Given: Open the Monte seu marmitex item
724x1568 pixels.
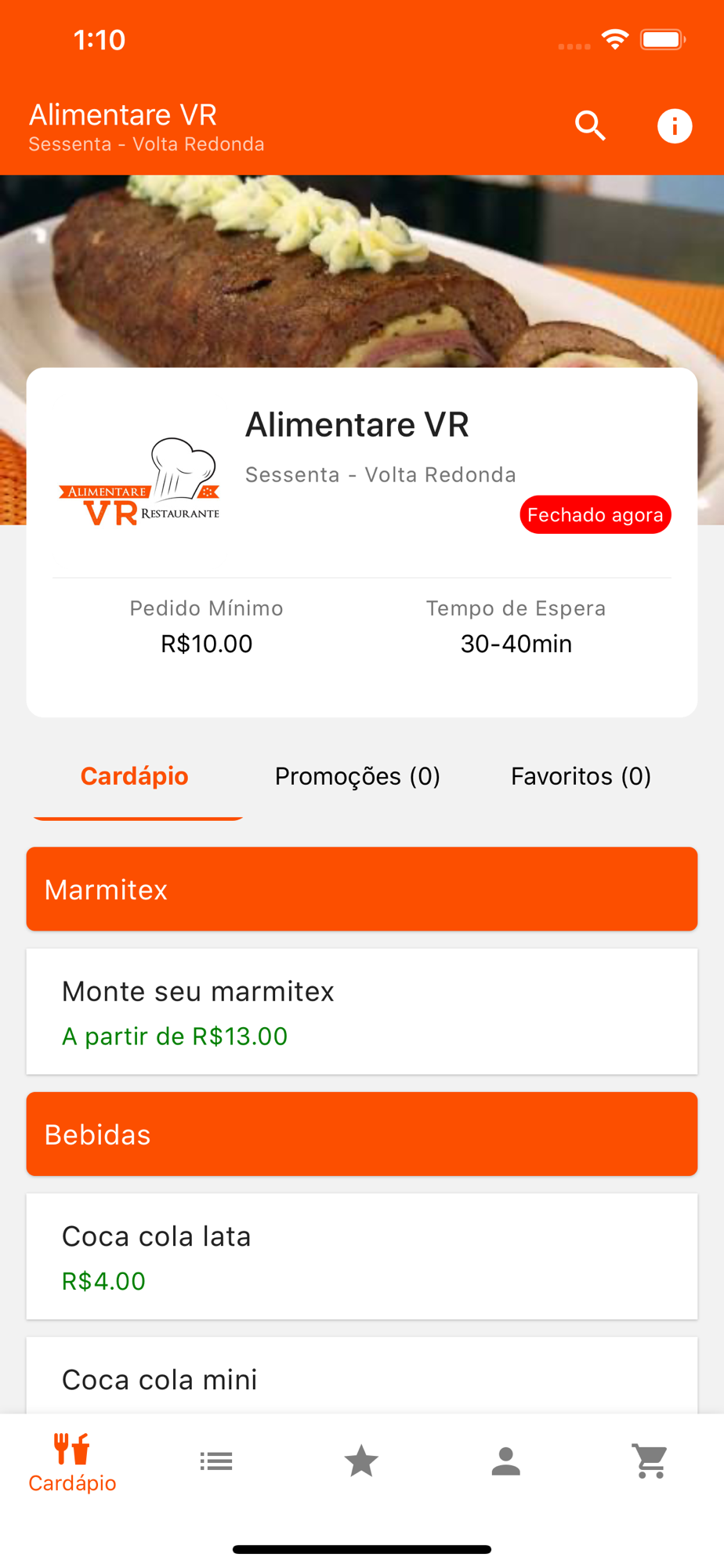Looking at the screenshot, I should [x=362, y=1011].
